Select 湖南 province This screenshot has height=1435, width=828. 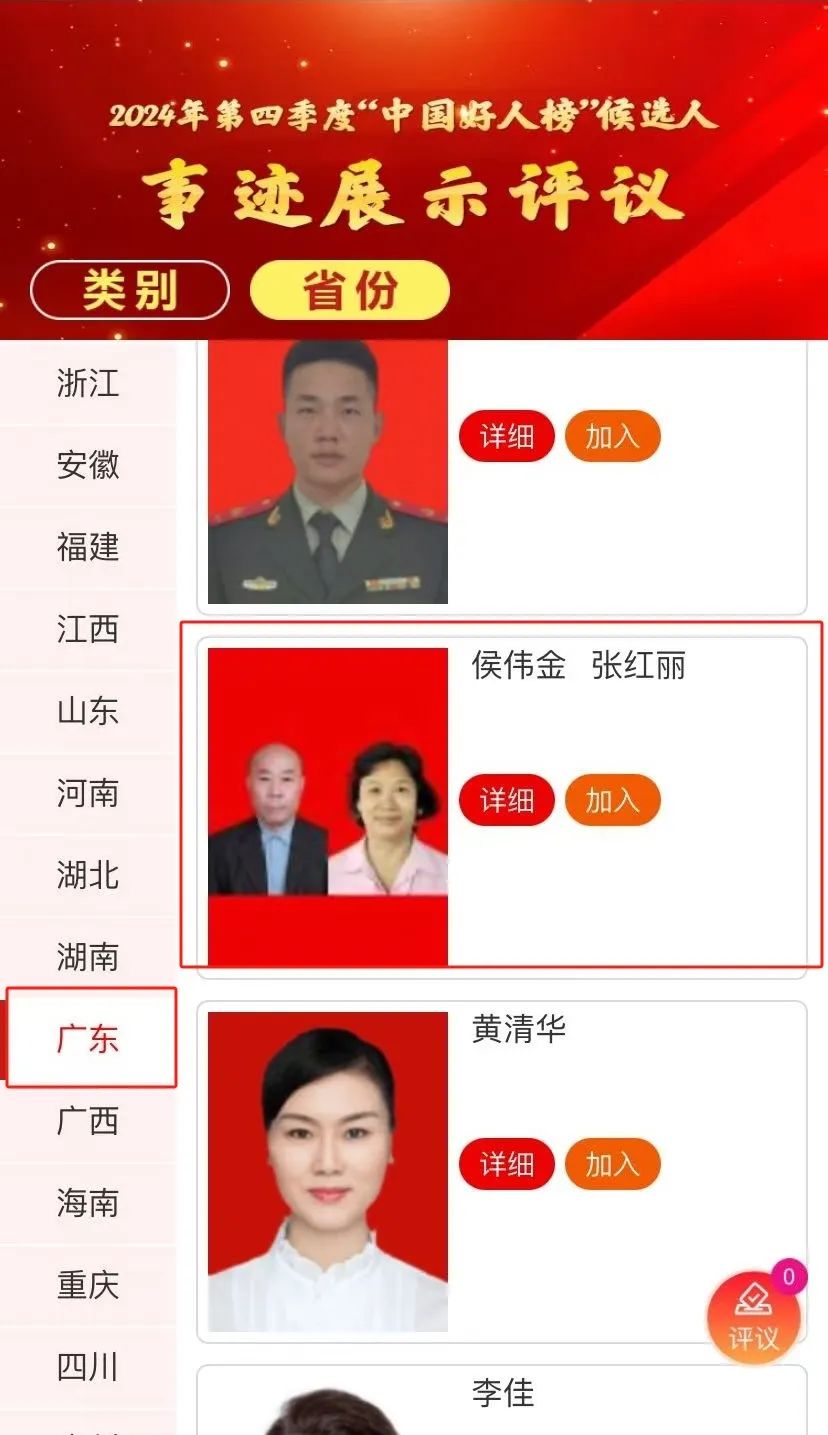click(x=88, y=957)
